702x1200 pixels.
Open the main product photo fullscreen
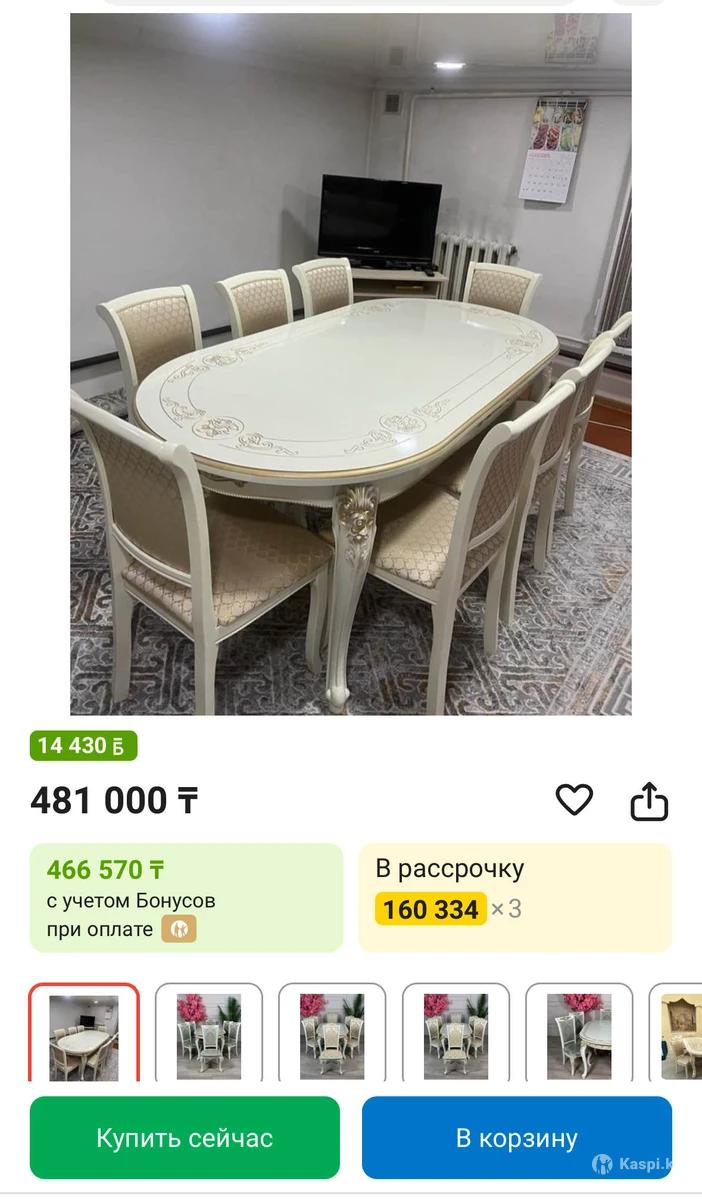350,365
